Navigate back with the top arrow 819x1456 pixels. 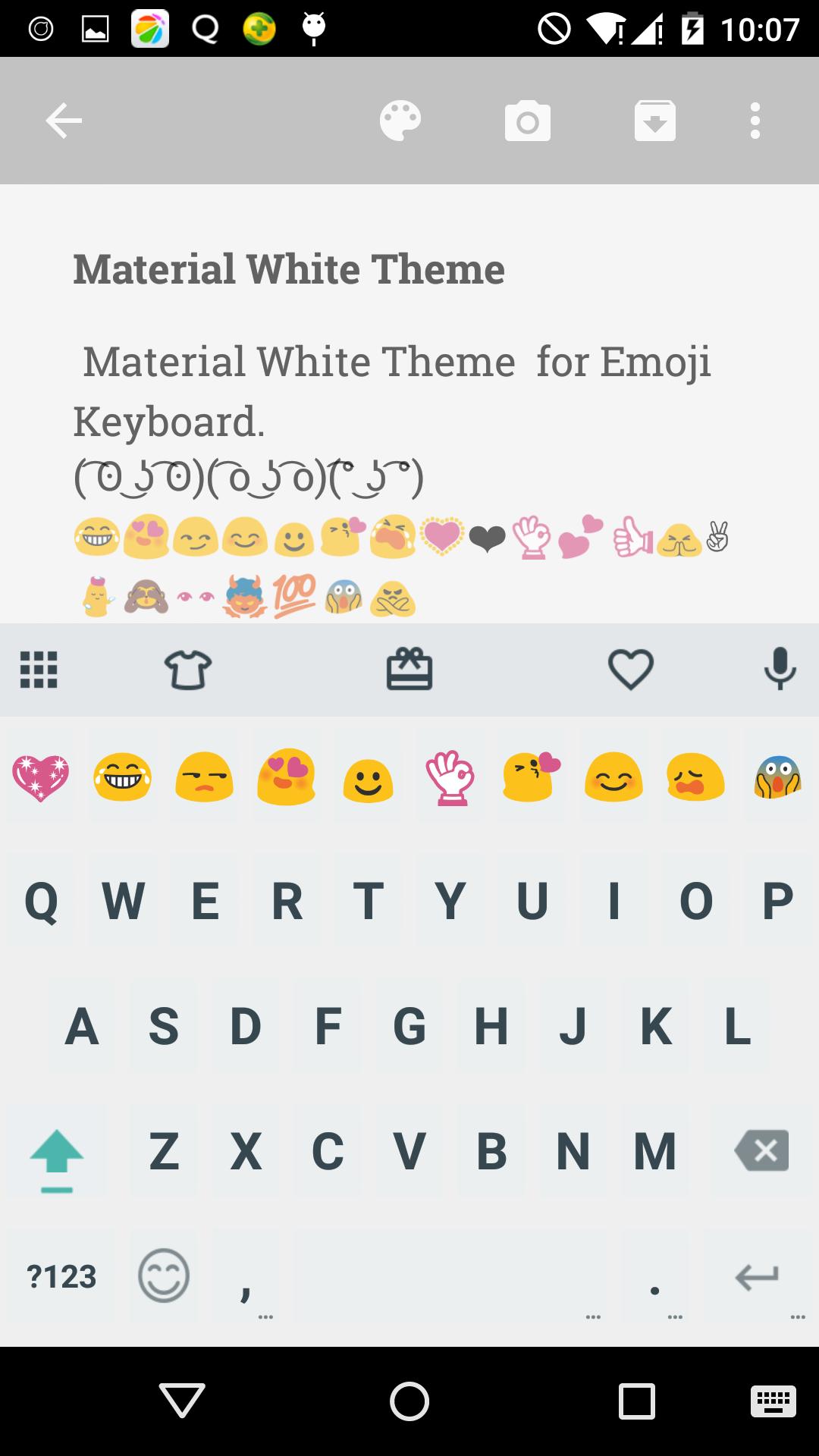[64, 120]
